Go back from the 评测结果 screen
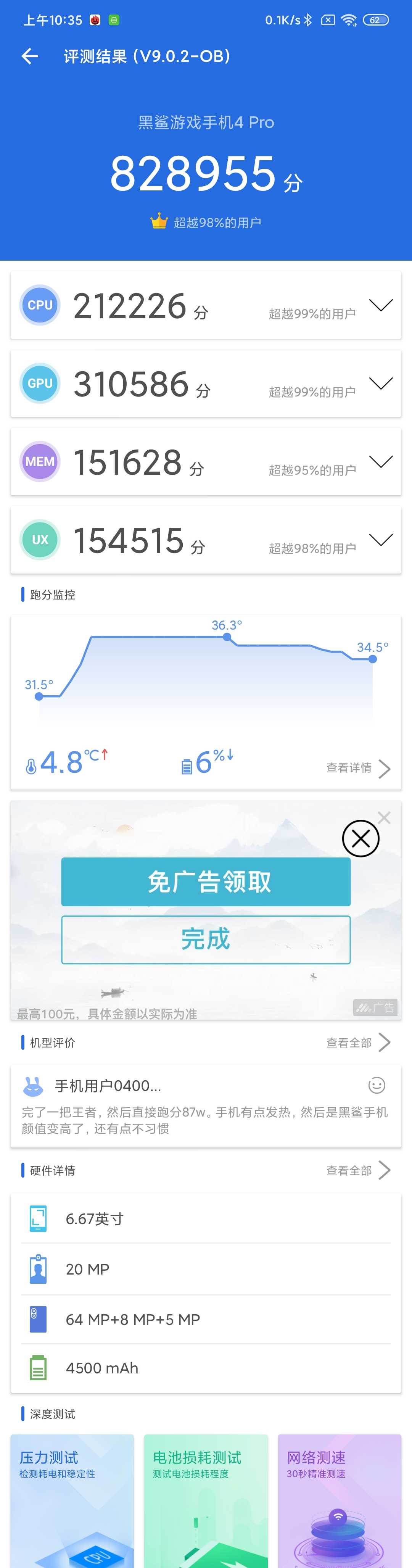 (x=30, y=56)
